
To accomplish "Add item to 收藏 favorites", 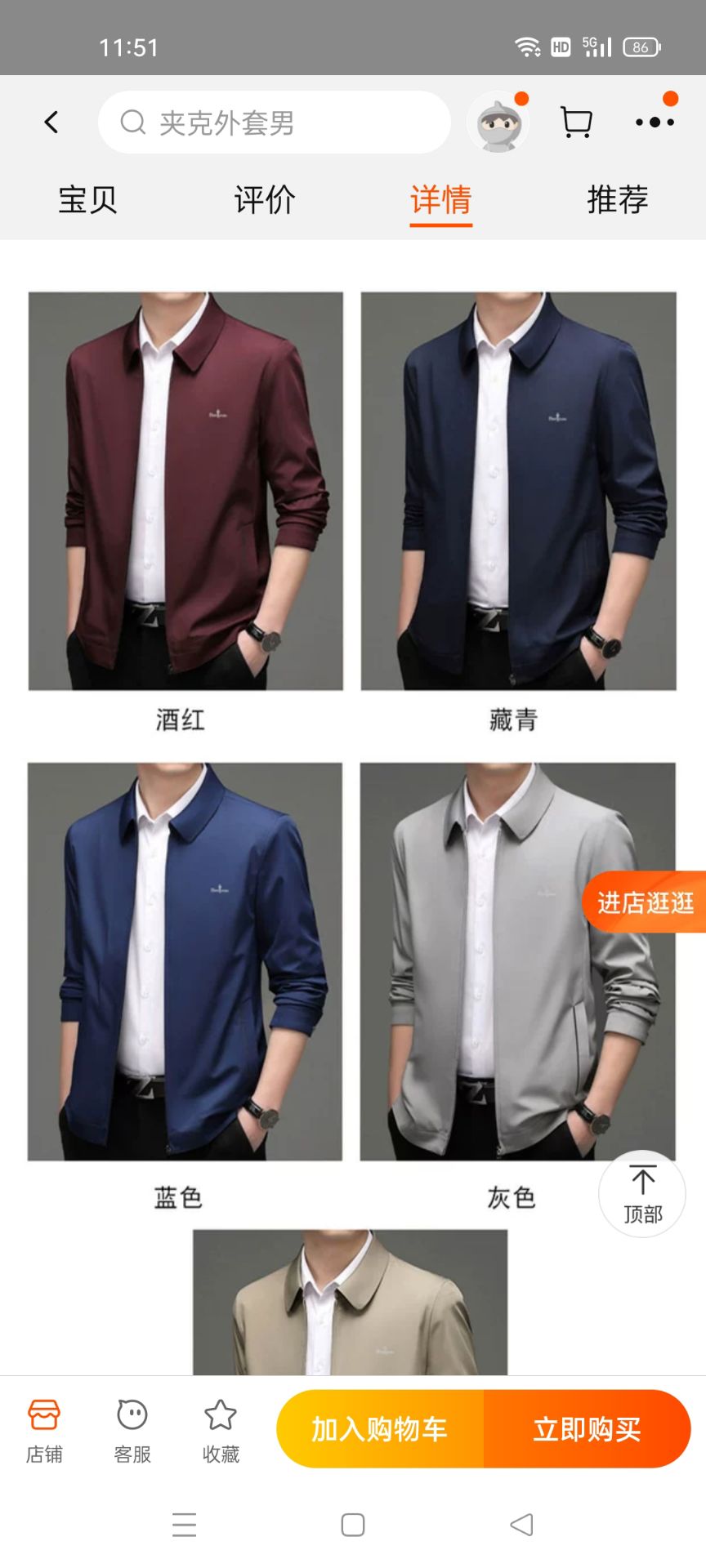I will pos(221,1431).
